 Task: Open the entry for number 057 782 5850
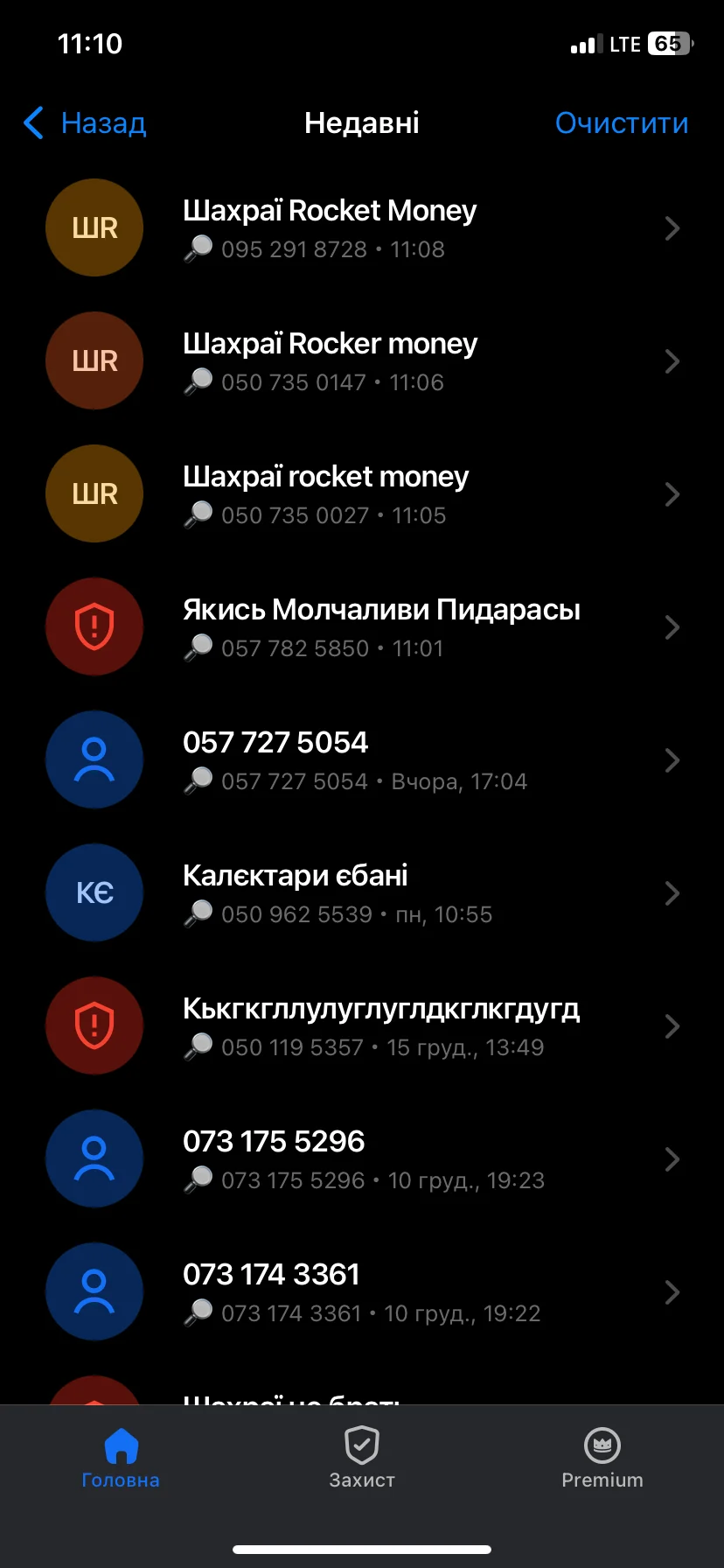pos(362,627)
